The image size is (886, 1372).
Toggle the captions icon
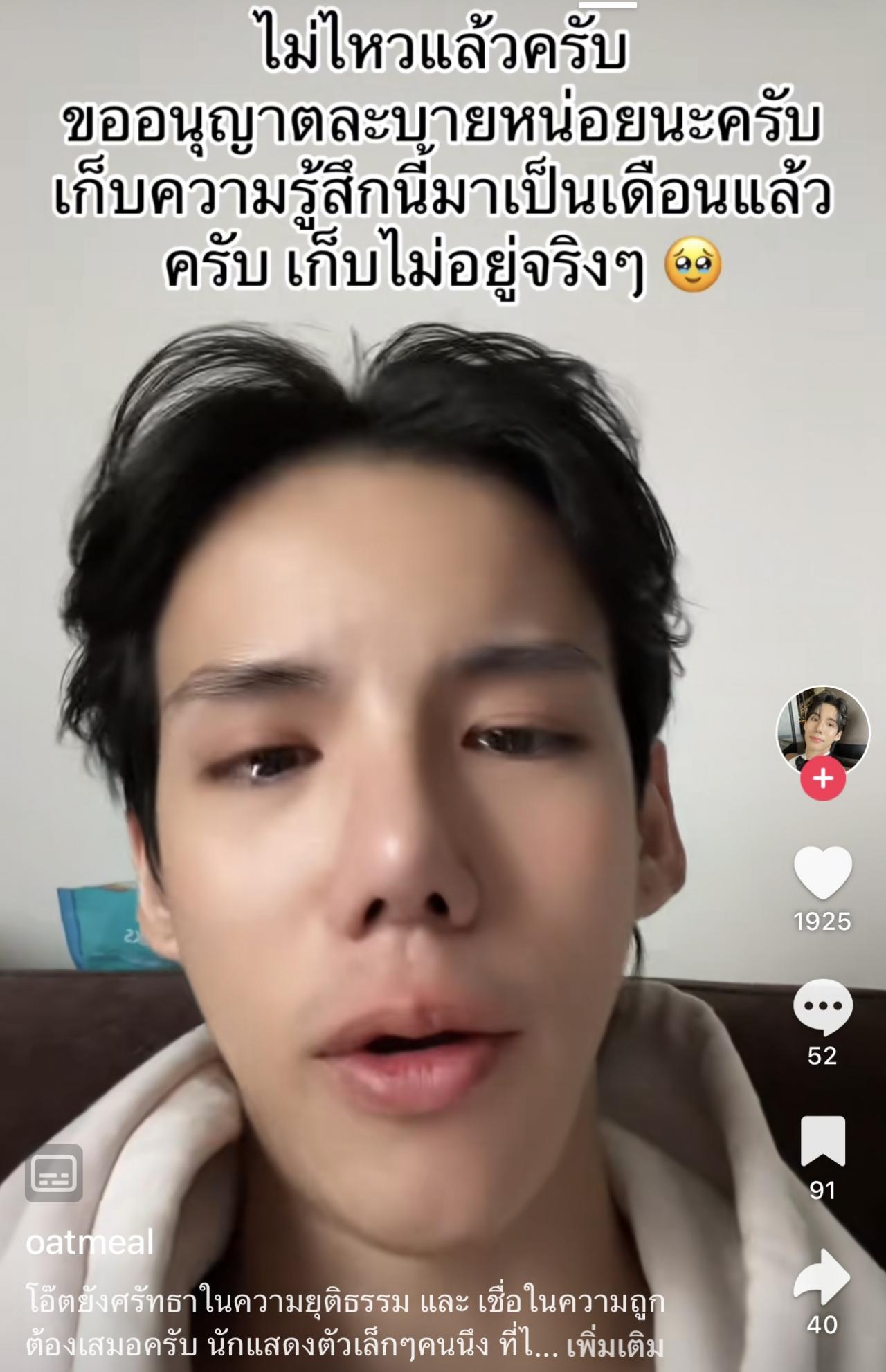(x=54, y=1173)
